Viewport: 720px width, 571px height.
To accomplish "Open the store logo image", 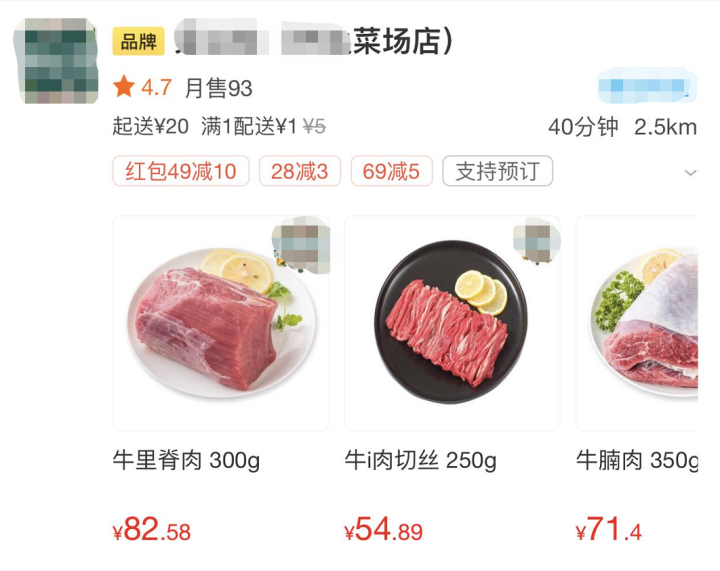I will (55, 60).
